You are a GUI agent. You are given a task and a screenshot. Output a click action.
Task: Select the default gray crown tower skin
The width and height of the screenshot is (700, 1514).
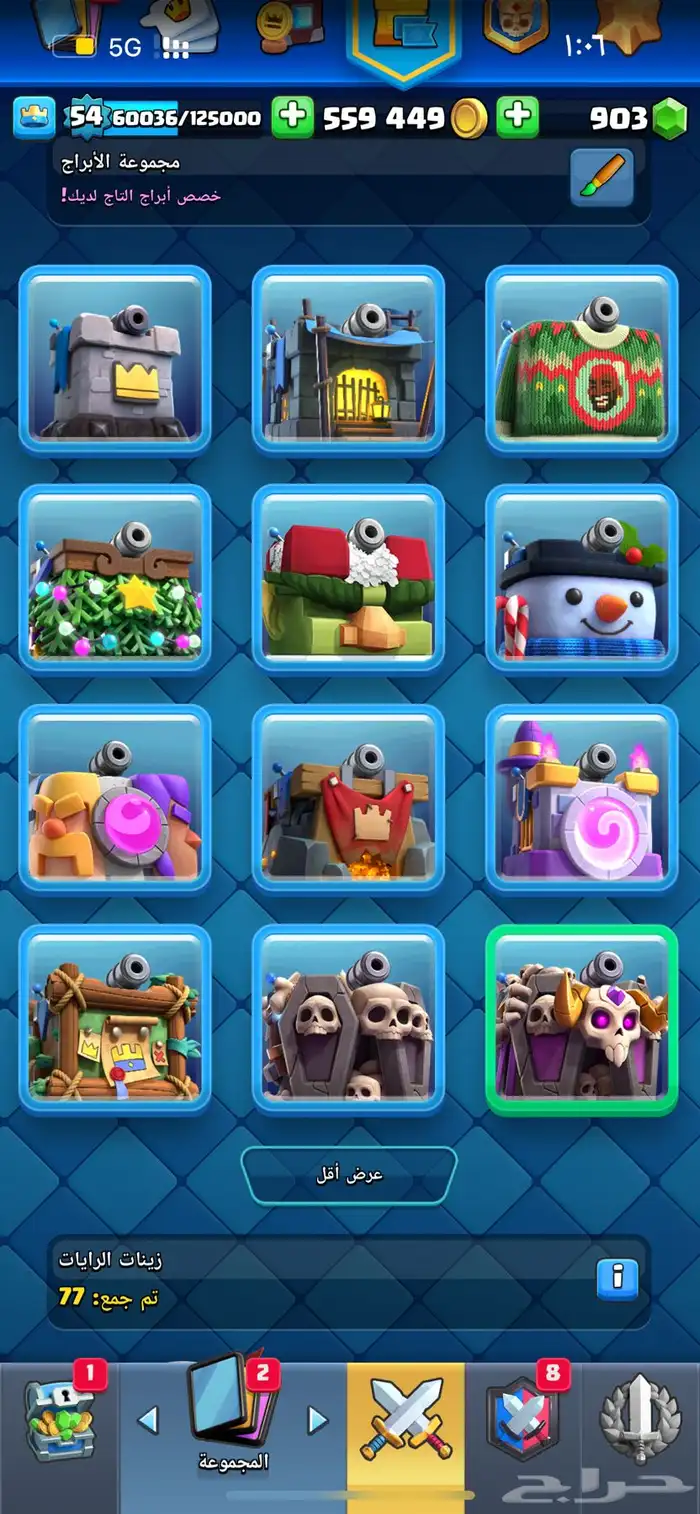pyautogui.click(x=115, y=360)
